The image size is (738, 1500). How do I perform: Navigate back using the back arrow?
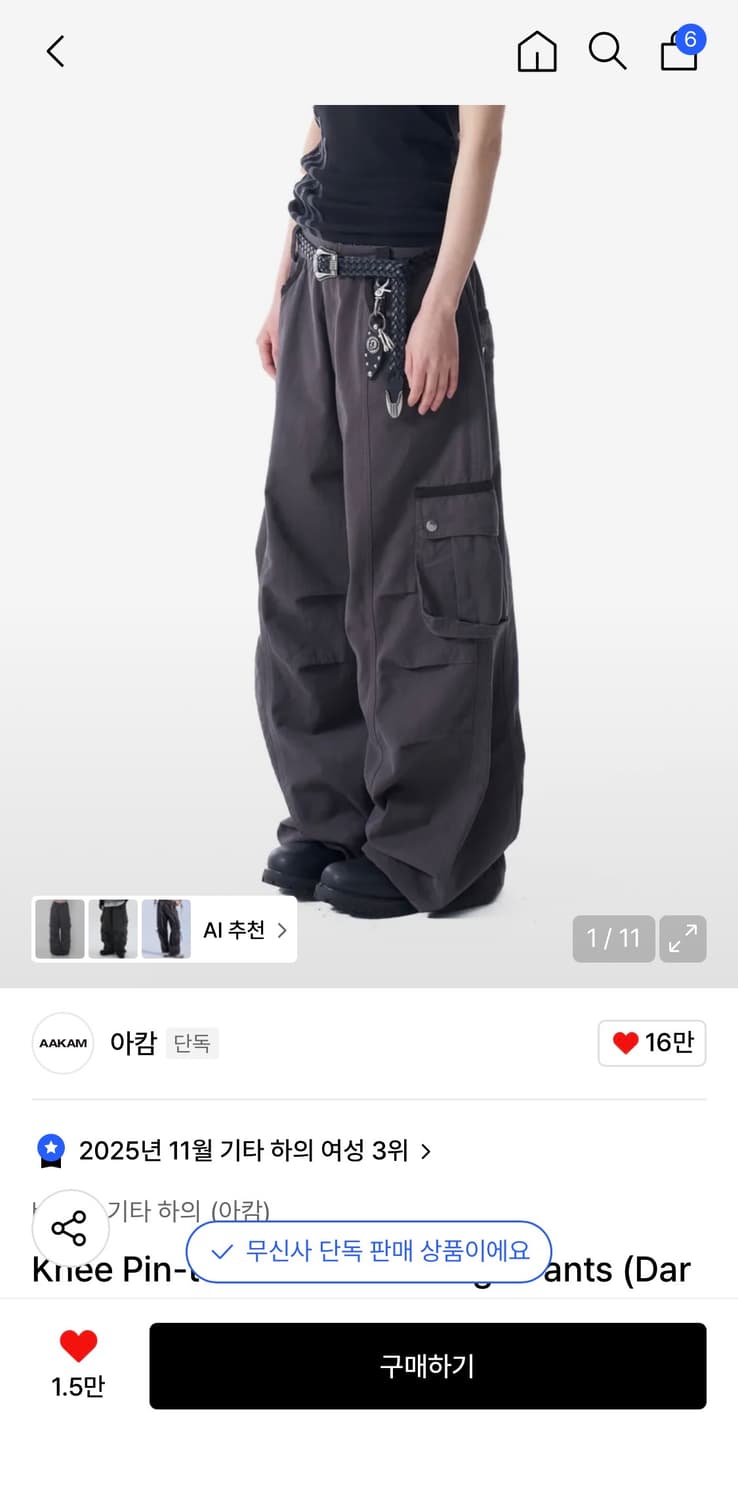[x=55, y=51]
